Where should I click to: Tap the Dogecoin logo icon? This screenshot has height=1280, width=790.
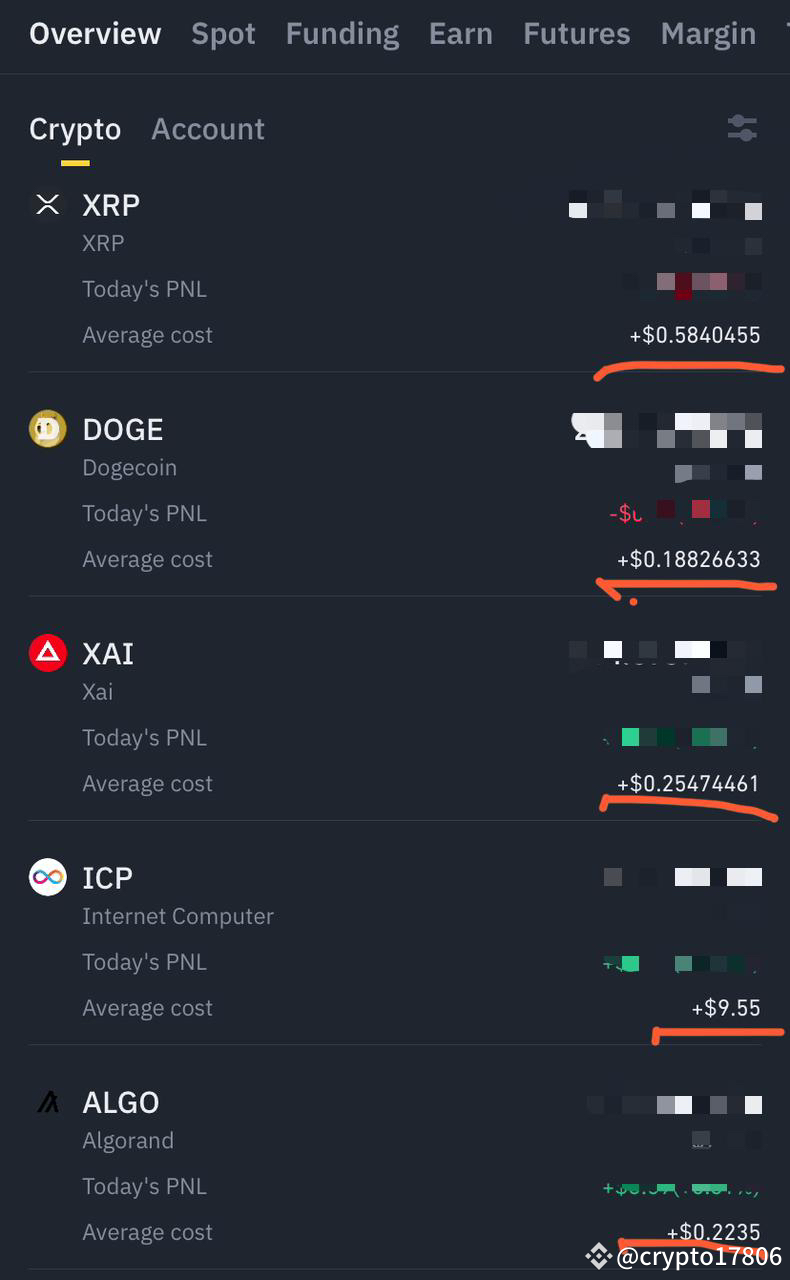pos(47,429)
